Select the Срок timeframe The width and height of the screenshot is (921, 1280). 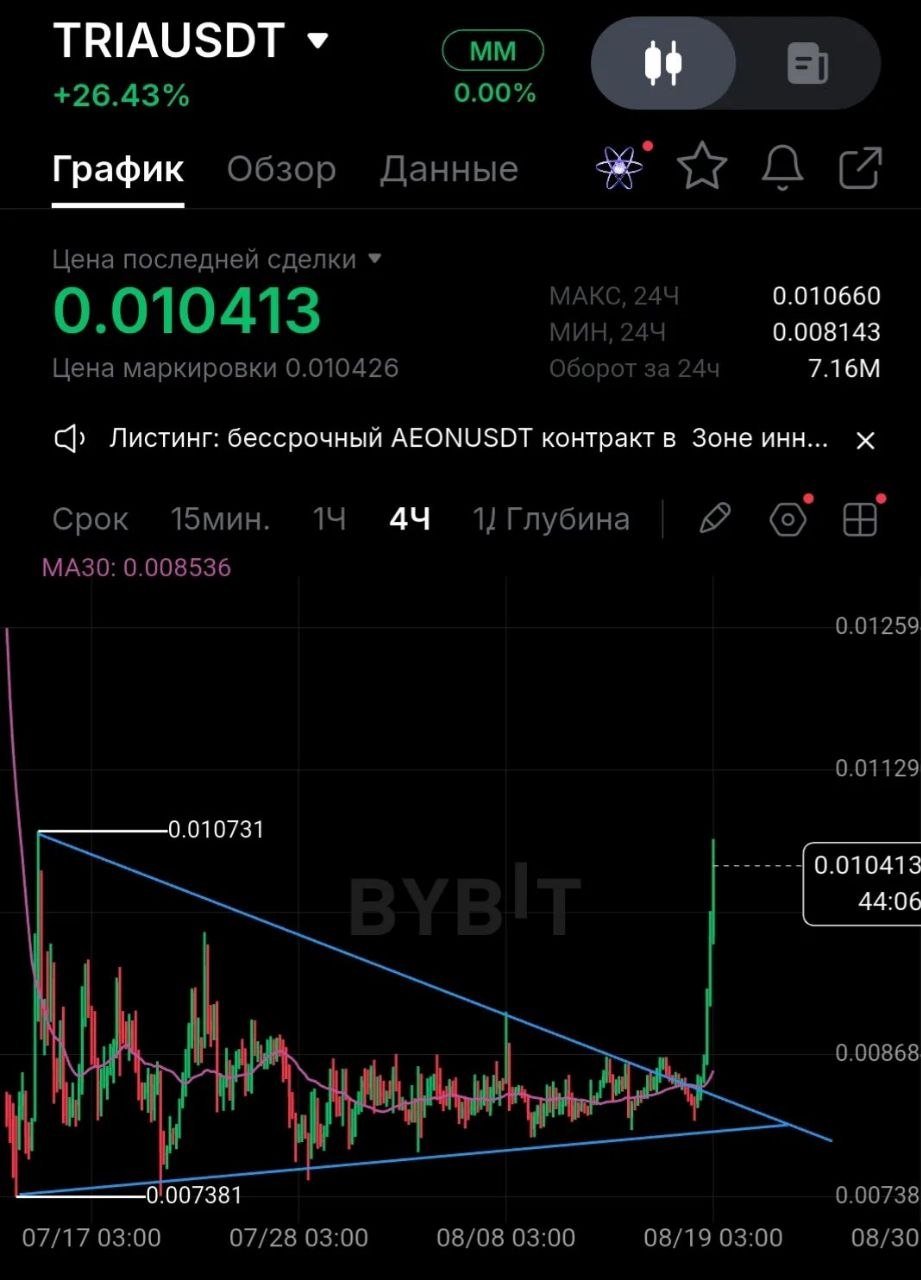point(90,519)
